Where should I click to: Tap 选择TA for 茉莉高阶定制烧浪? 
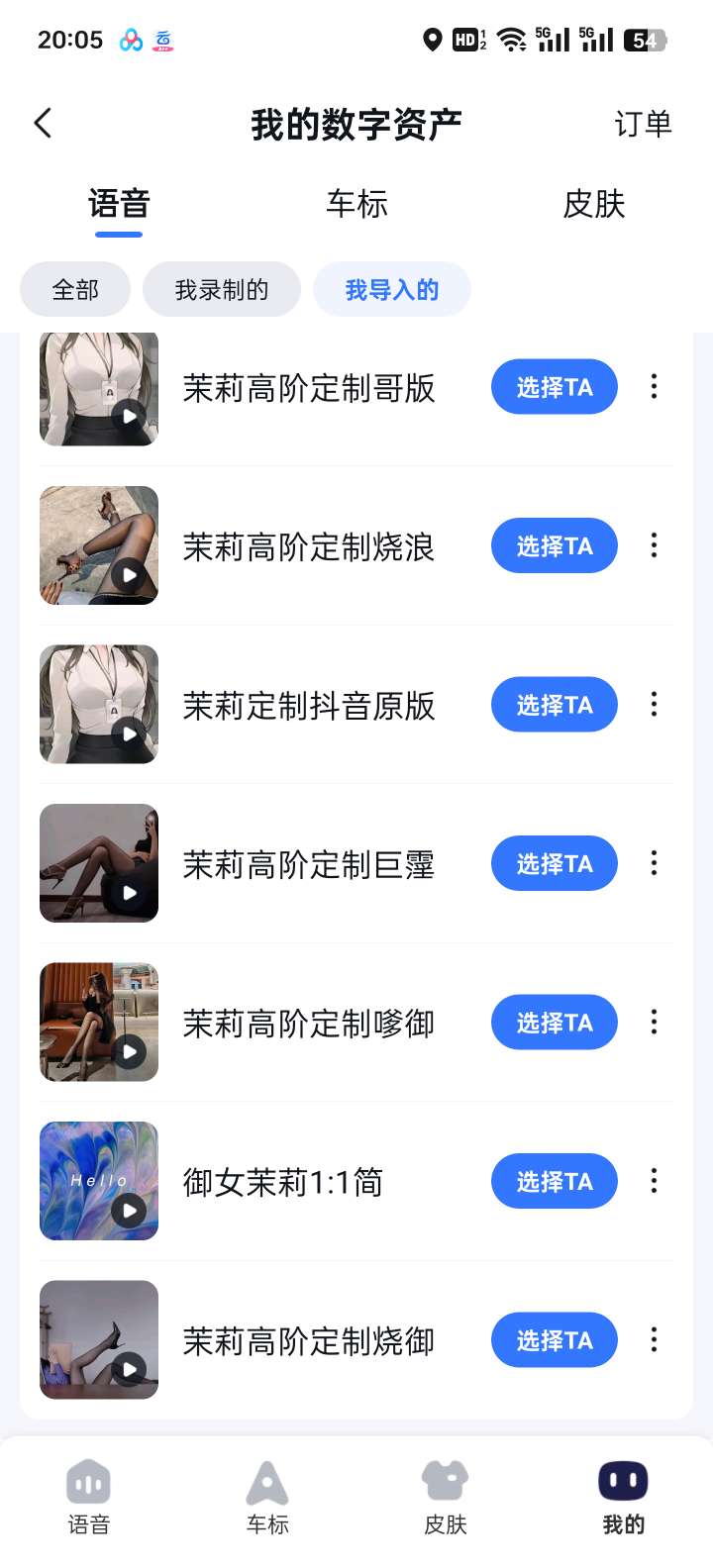[554, 545]
